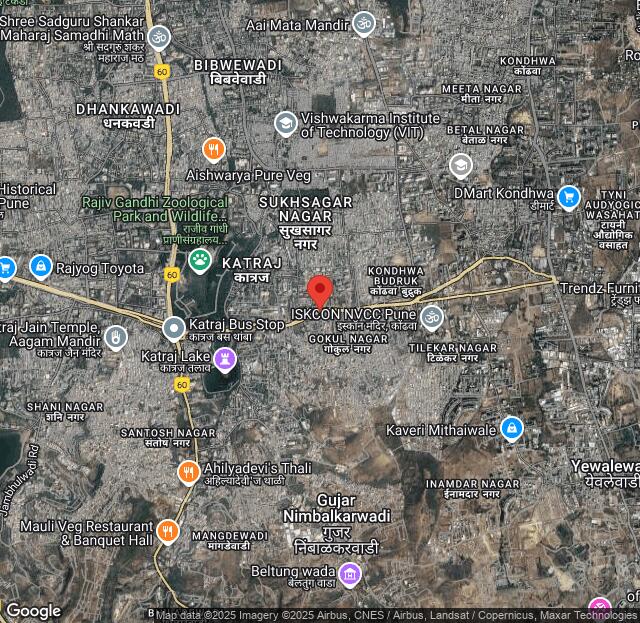Viewport: 640px width, 623px height.
Task: Open Mauli Veg Restaurant & Banquet Hall
Action: coord(168,531)
